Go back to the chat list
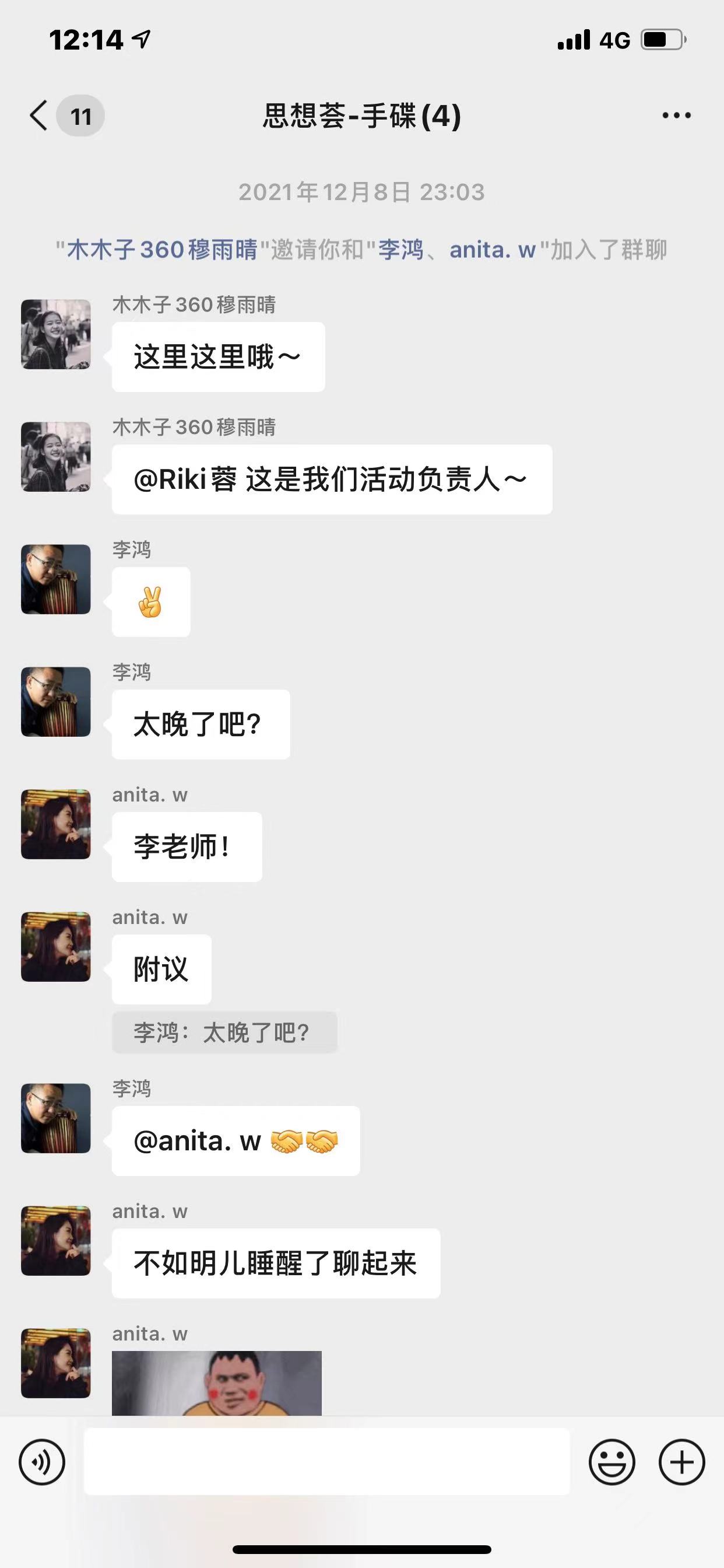 38,115
